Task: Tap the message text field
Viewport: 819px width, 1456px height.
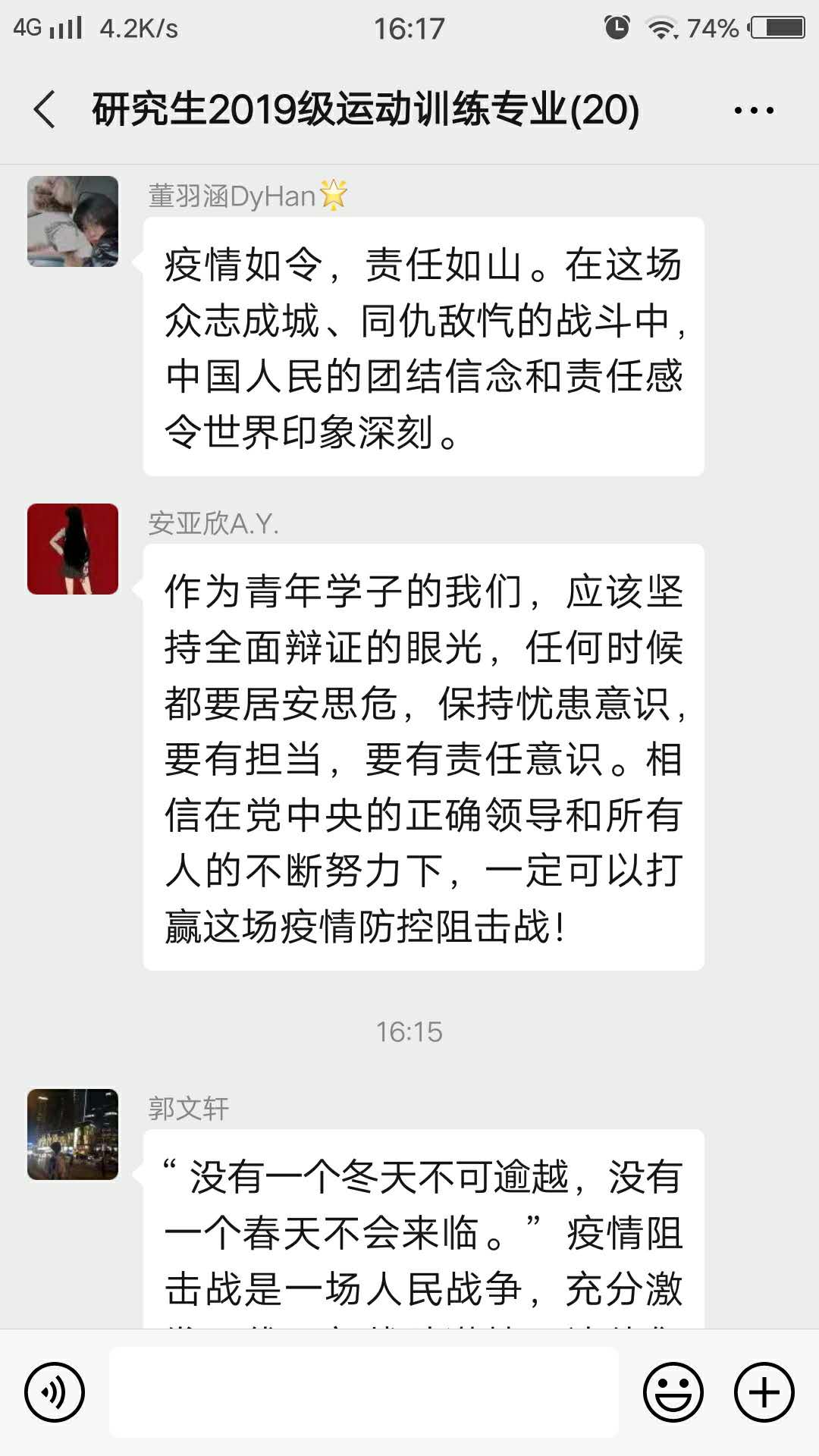Action: [364, 1392]
